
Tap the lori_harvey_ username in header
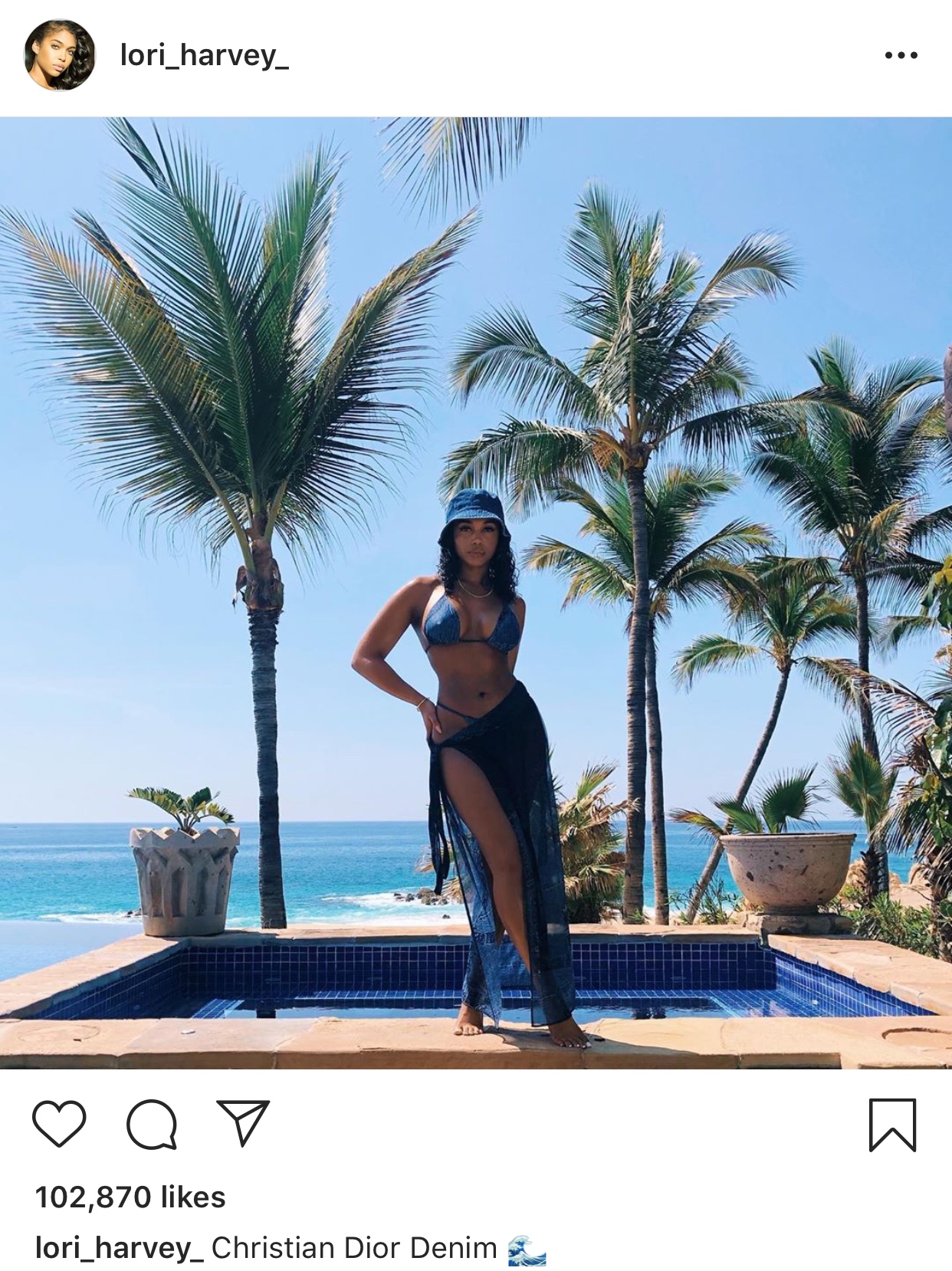coord(204,54)
